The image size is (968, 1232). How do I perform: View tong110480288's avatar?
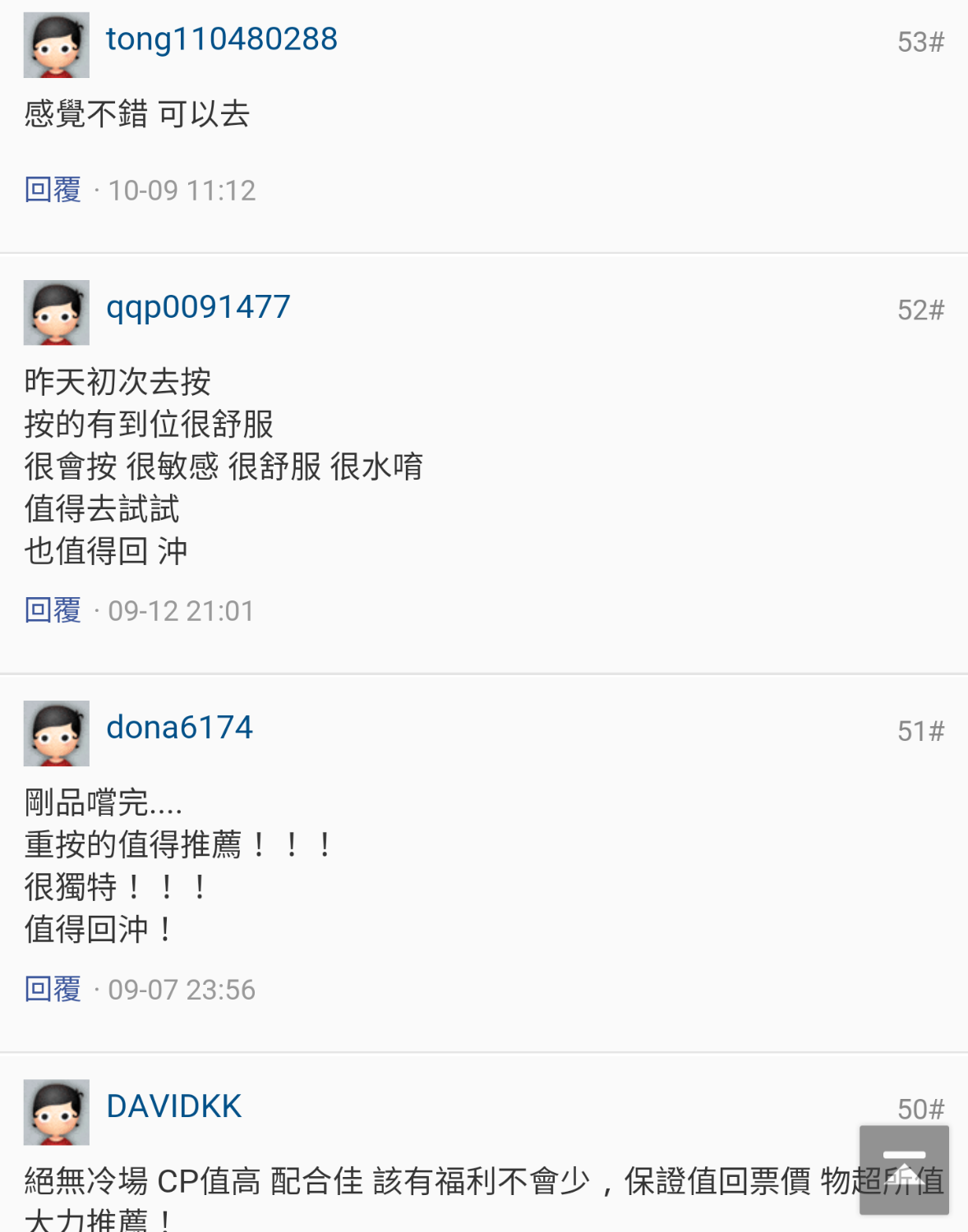coord(57,45)
